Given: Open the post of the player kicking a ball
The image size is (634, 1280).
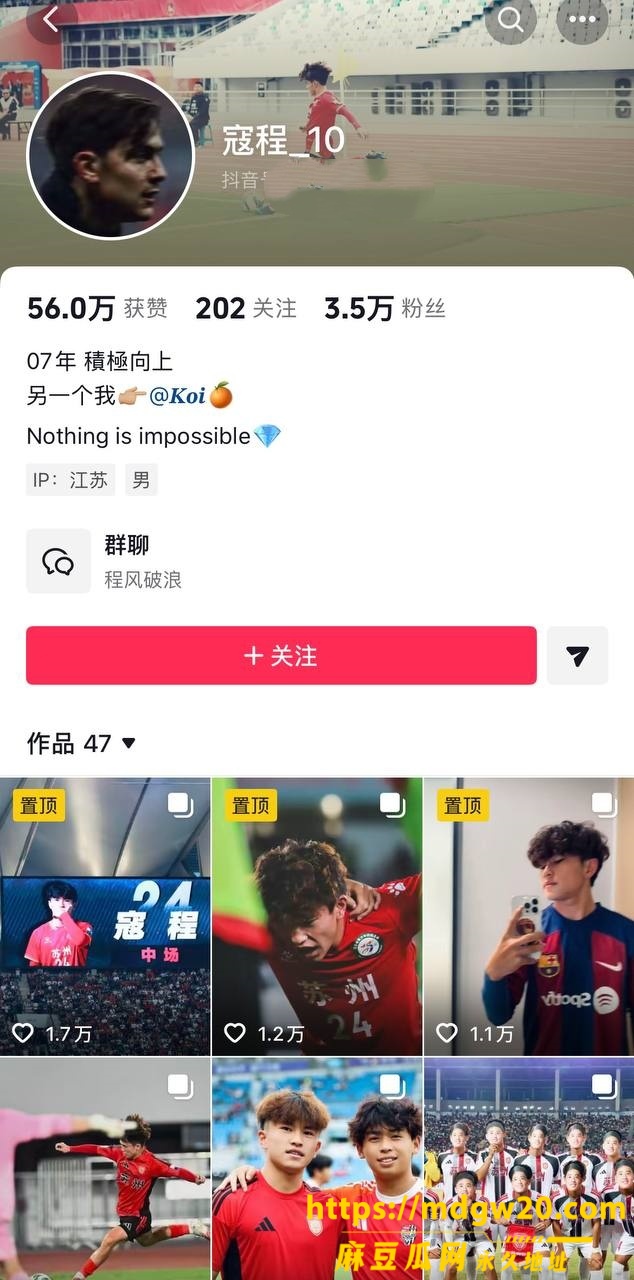Looking at the screenshot, I should pos(105,1169).
